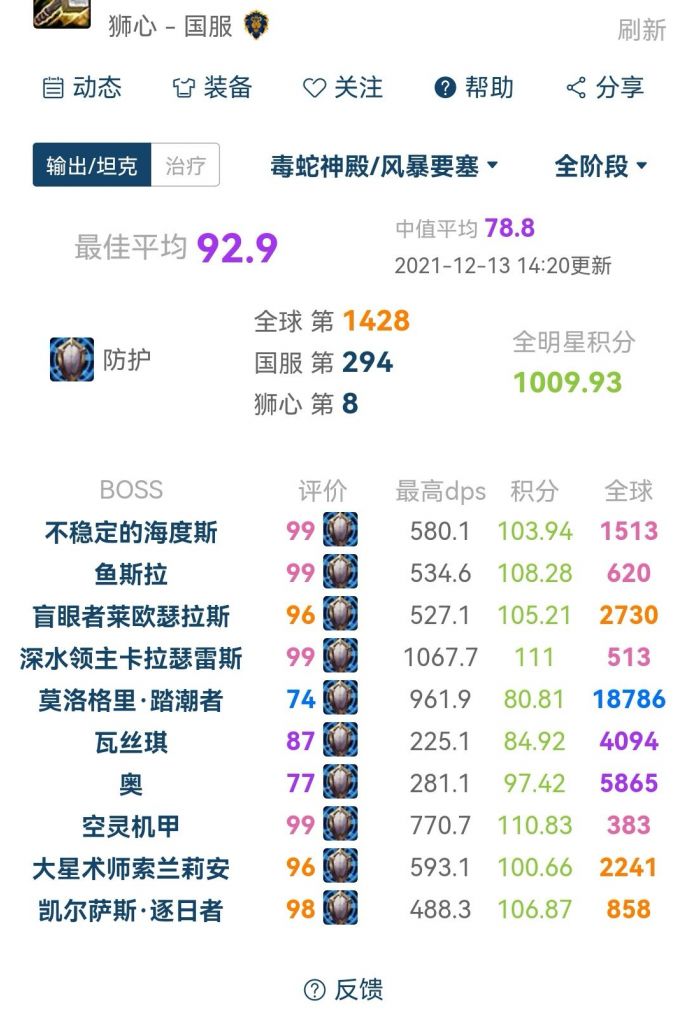This screenshot has width=687, height=1024.
Task: Share this profile via 分享
Action: tap(605, 88)
